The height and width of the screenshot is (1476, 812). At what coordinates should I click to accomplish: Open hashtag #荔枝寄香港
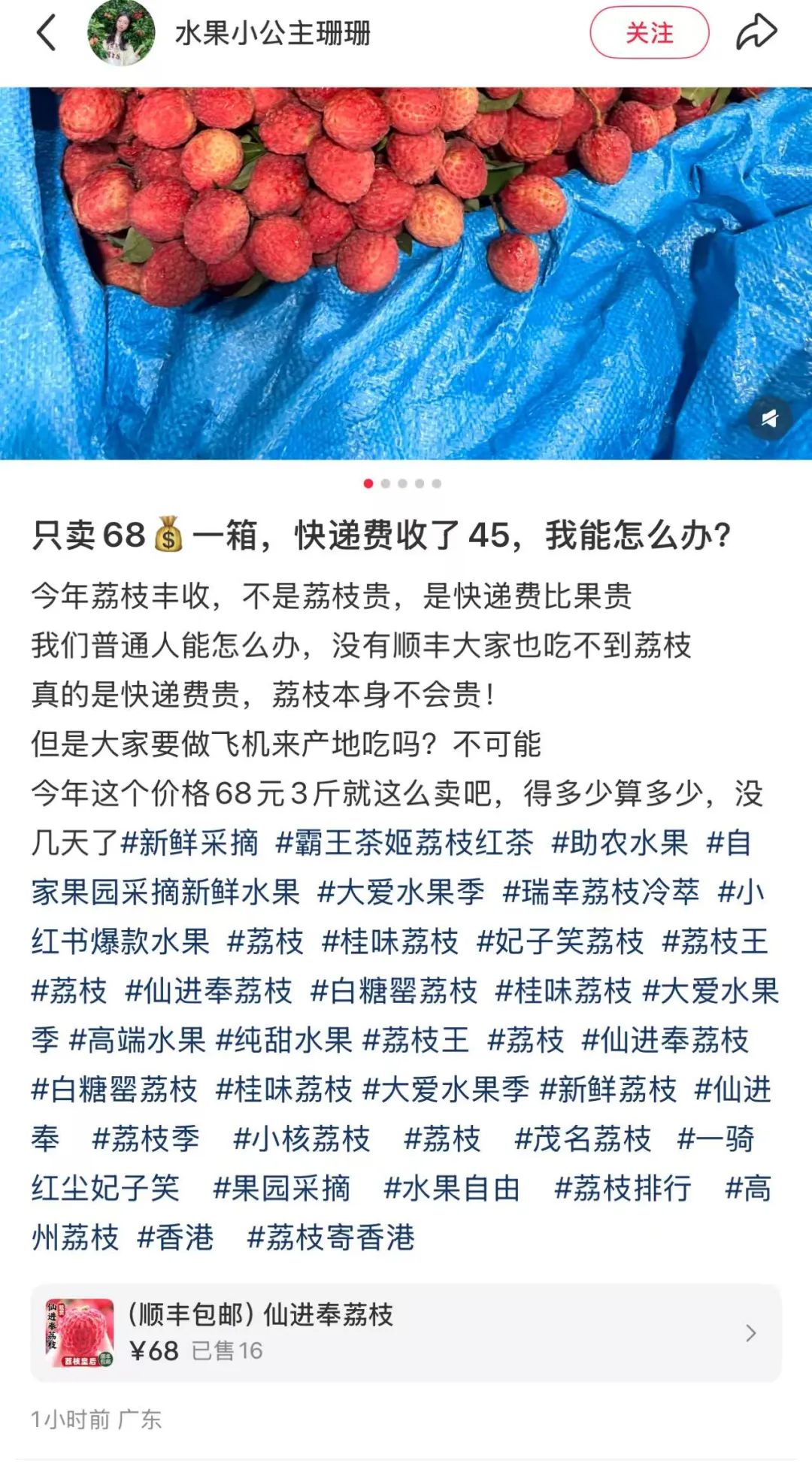click(331, 1237)
